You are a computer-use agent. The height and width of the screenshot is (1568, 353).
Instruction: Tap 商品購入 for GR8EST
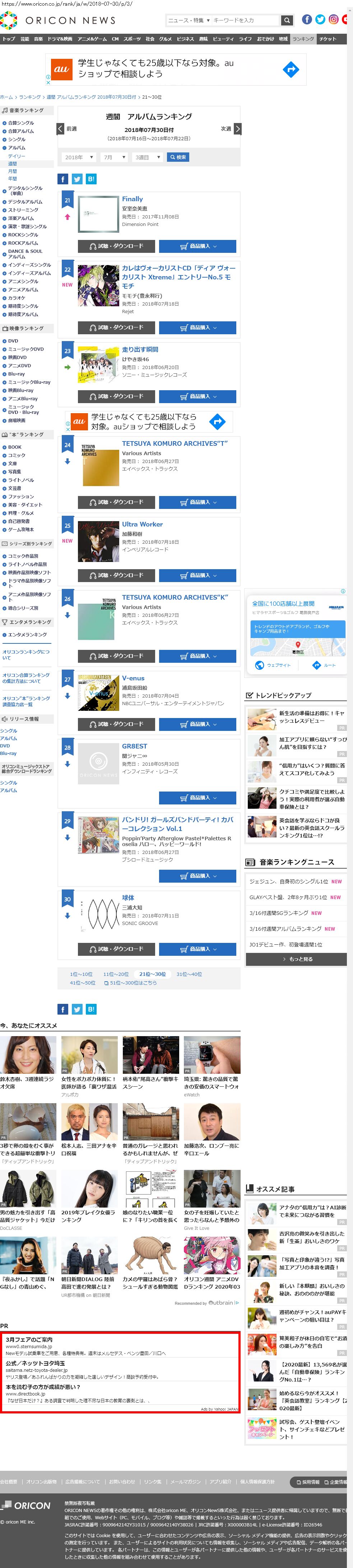point(198,797)
